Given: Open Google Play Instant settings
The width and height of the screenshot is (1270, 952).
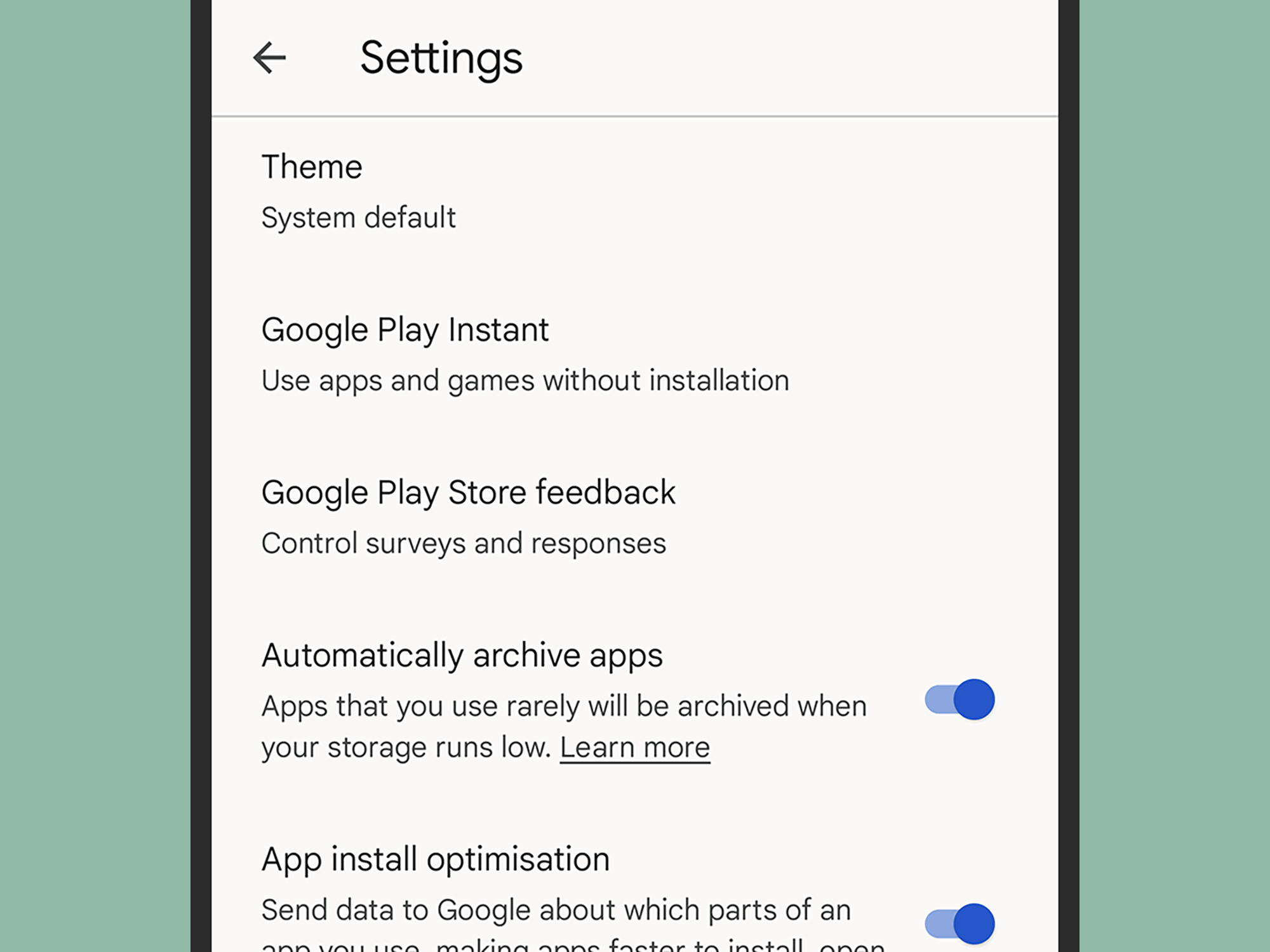Looking at the screenshot, I should click(525, 354).
